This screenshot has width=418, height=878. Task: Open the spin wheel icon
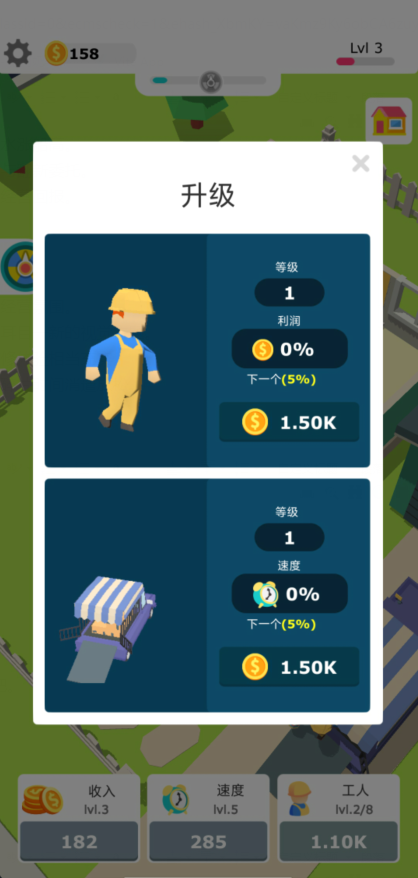tap(18, 267)
